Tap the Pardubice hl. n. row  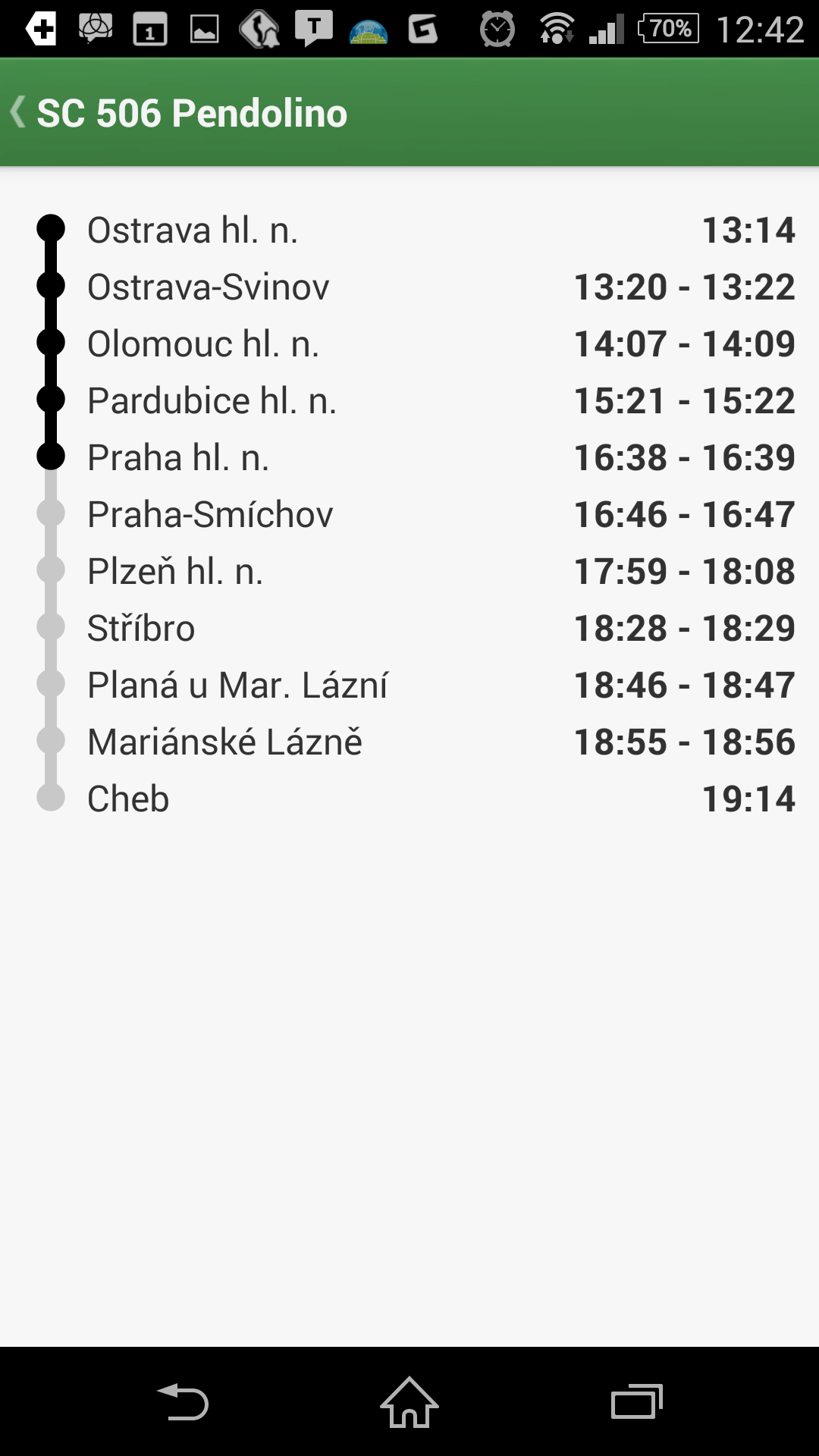click(409, 400)
